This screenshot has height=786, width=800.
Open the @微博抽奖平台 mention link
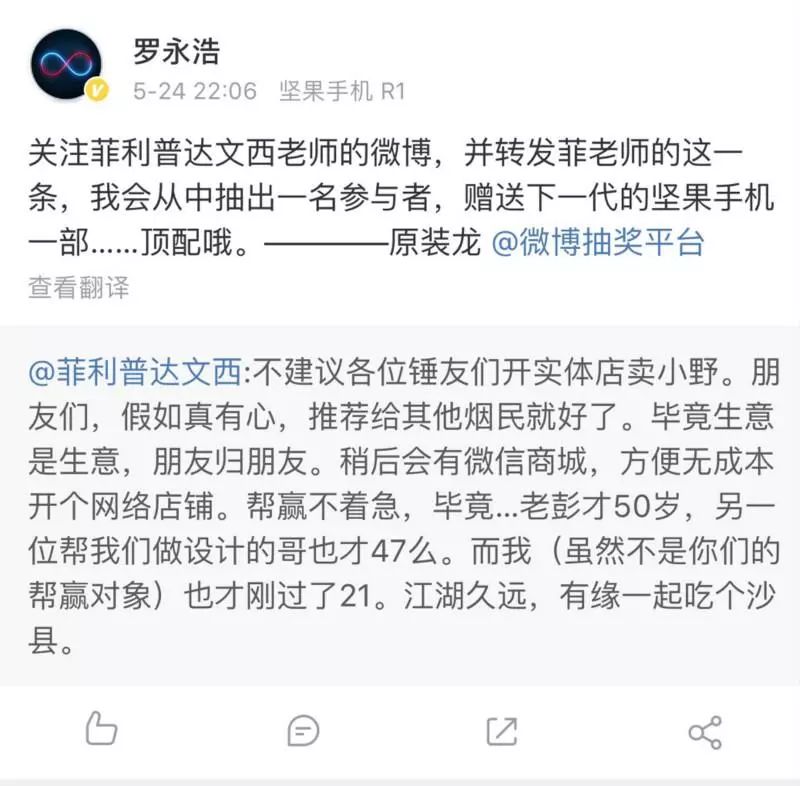[x=598, y=245]
